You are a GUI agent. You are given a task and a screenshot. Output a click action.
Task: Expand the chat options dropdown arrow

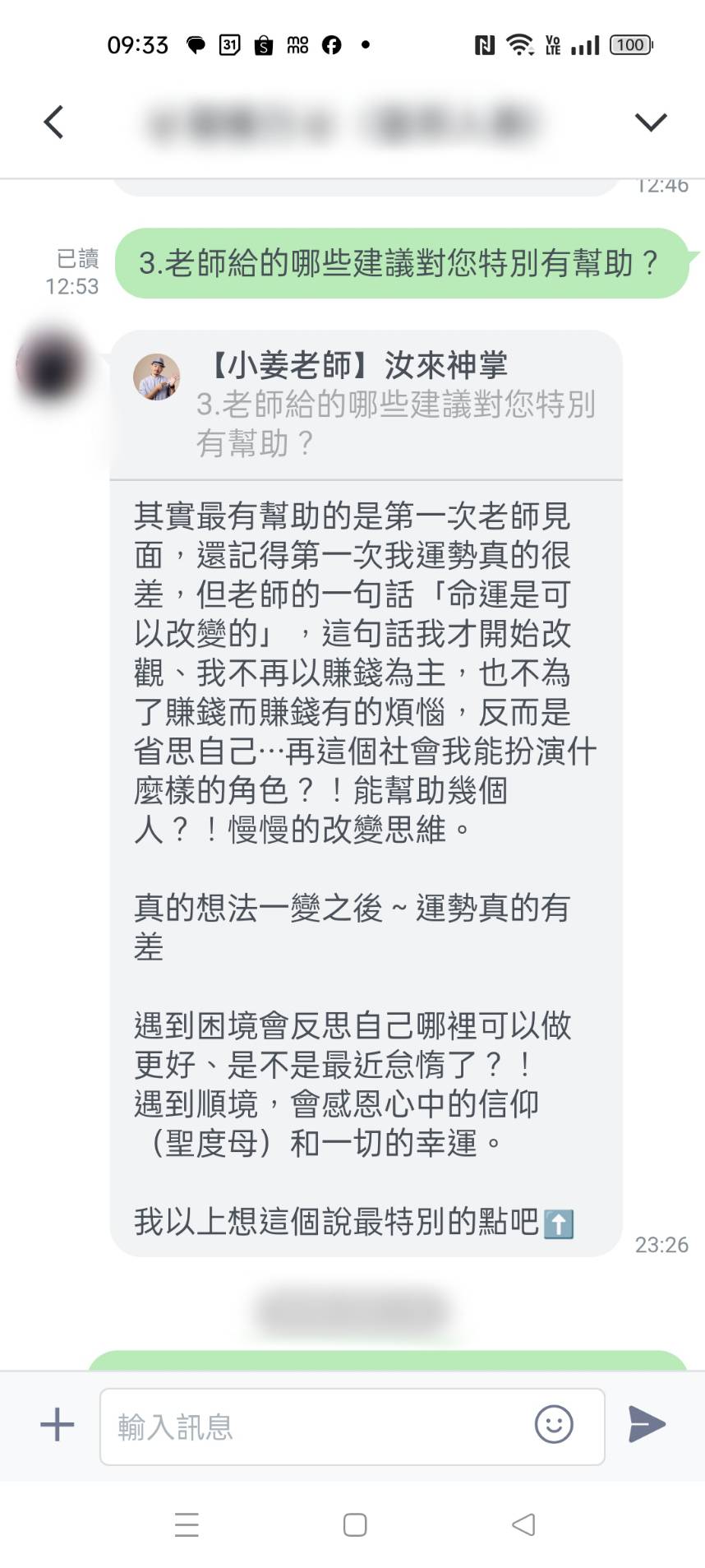coord(650,123)
